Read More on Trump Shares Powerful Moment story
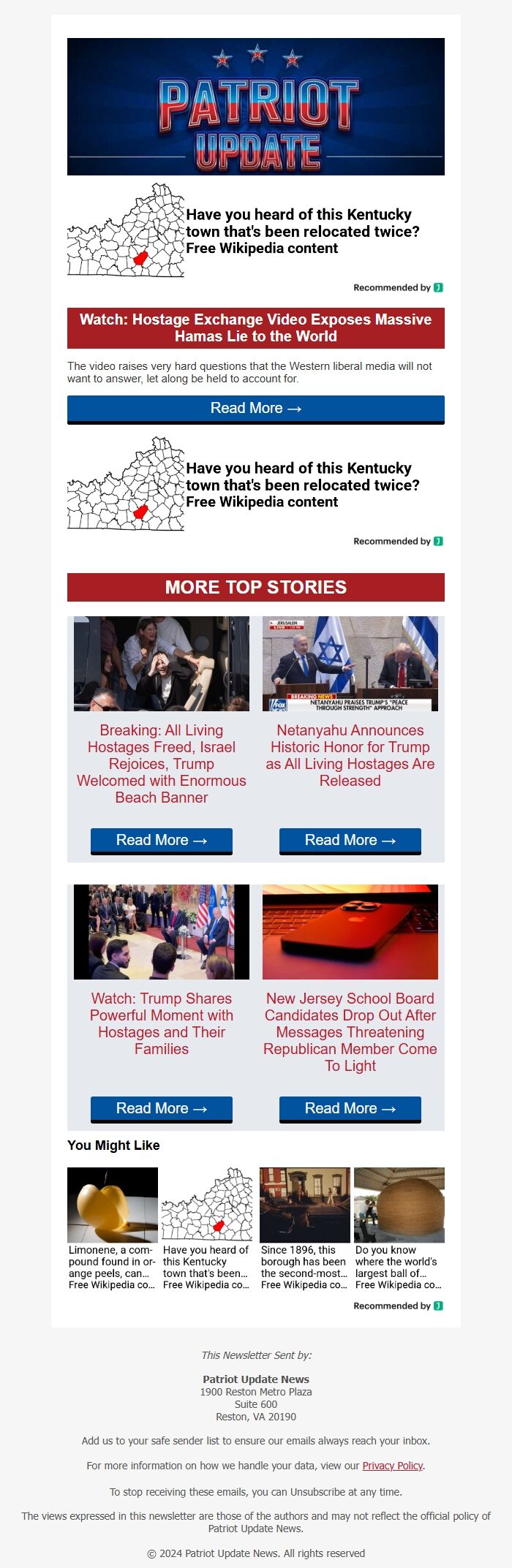Screen dimensions: 512x1568 (161, 1109)
